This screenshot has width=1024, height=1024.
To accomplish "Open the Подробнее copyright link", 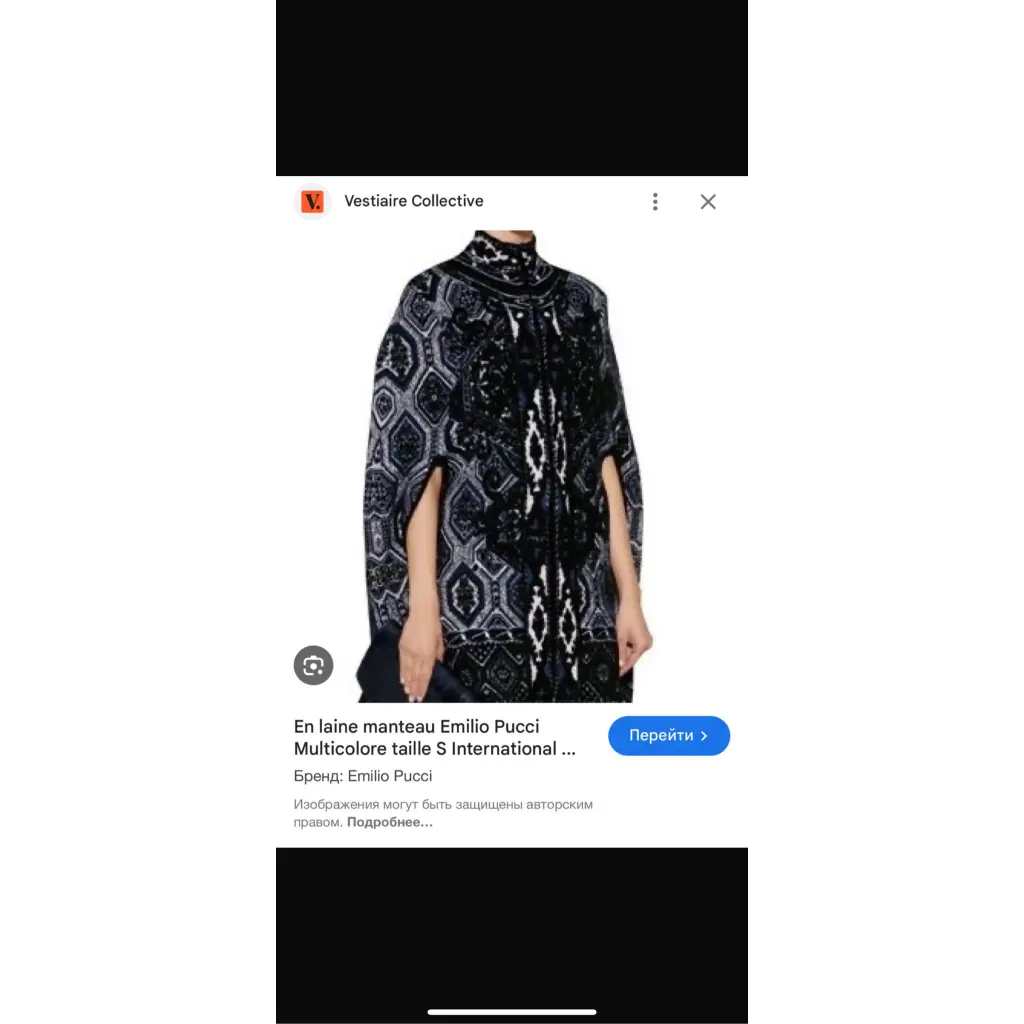I will 390,822.
